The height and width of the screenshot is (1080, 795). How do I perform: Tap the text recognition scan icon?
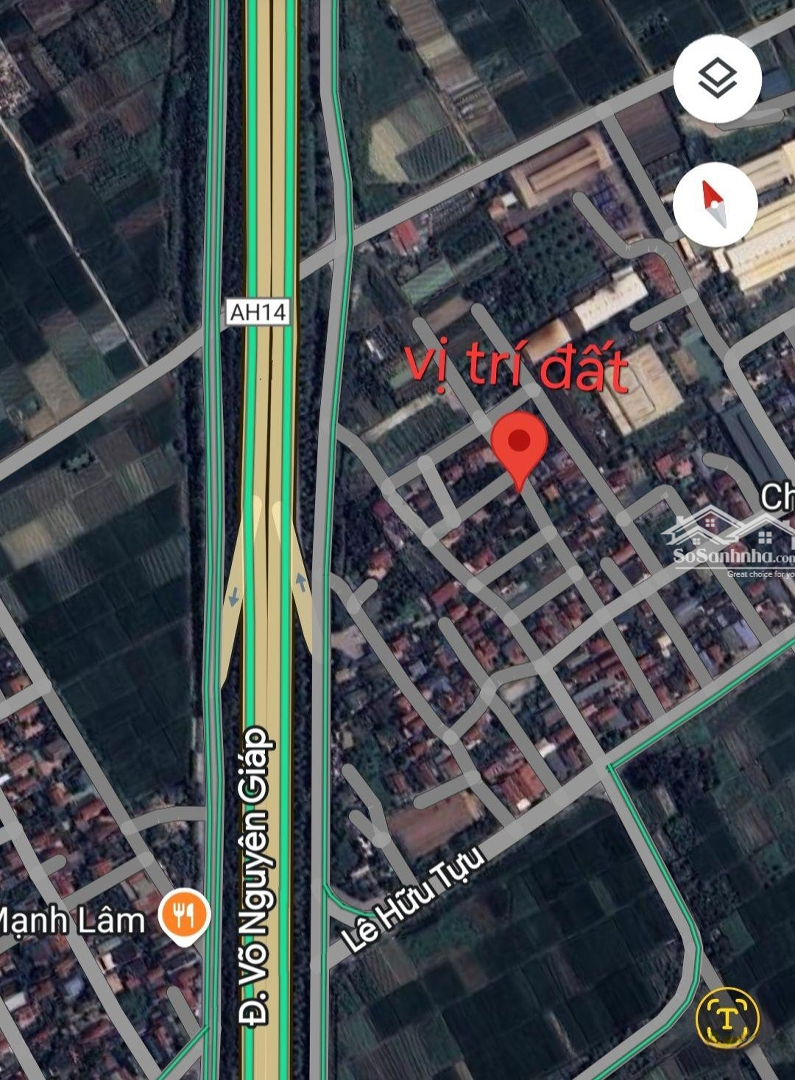tap(727, 1018)
